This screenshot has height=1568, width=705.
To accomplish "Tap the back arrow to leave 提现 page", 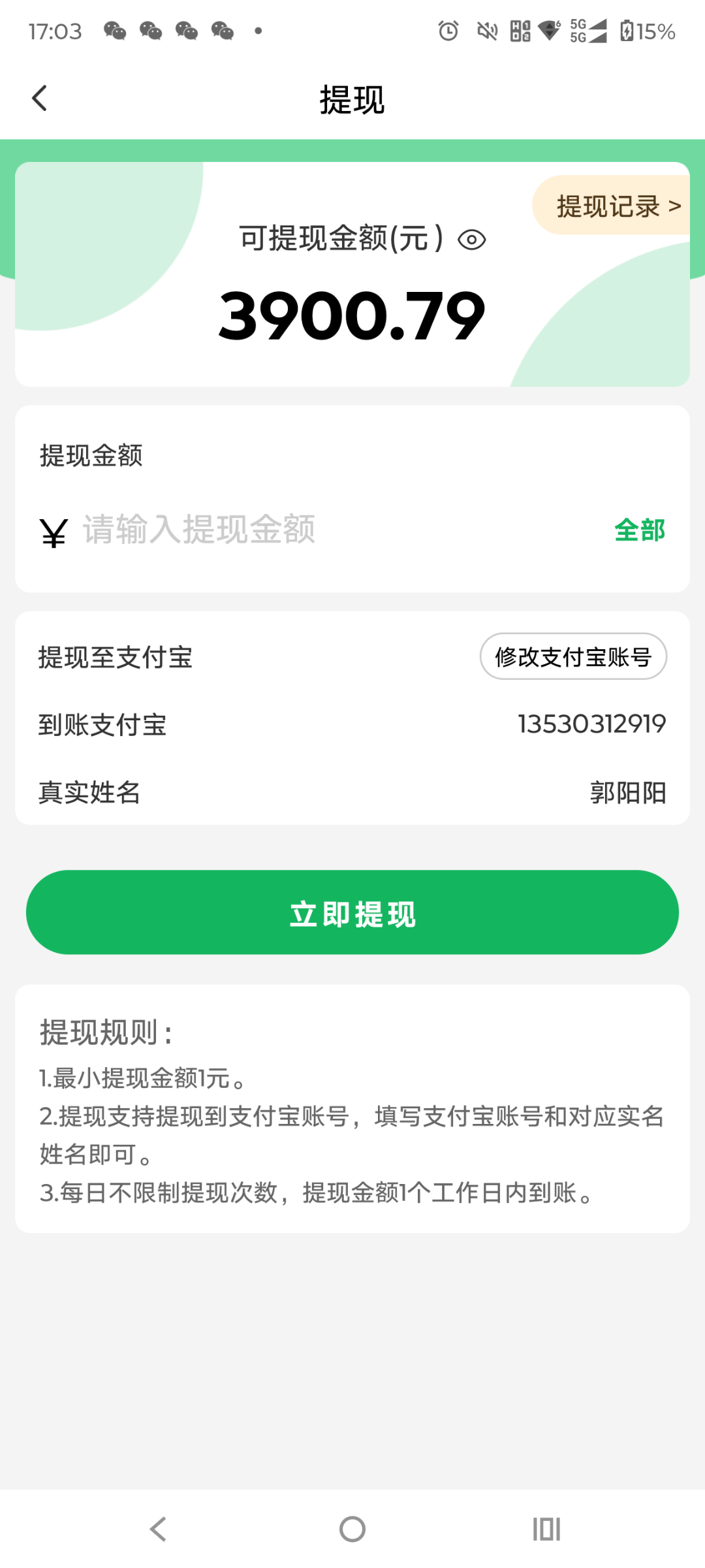I will click(40, 97).
